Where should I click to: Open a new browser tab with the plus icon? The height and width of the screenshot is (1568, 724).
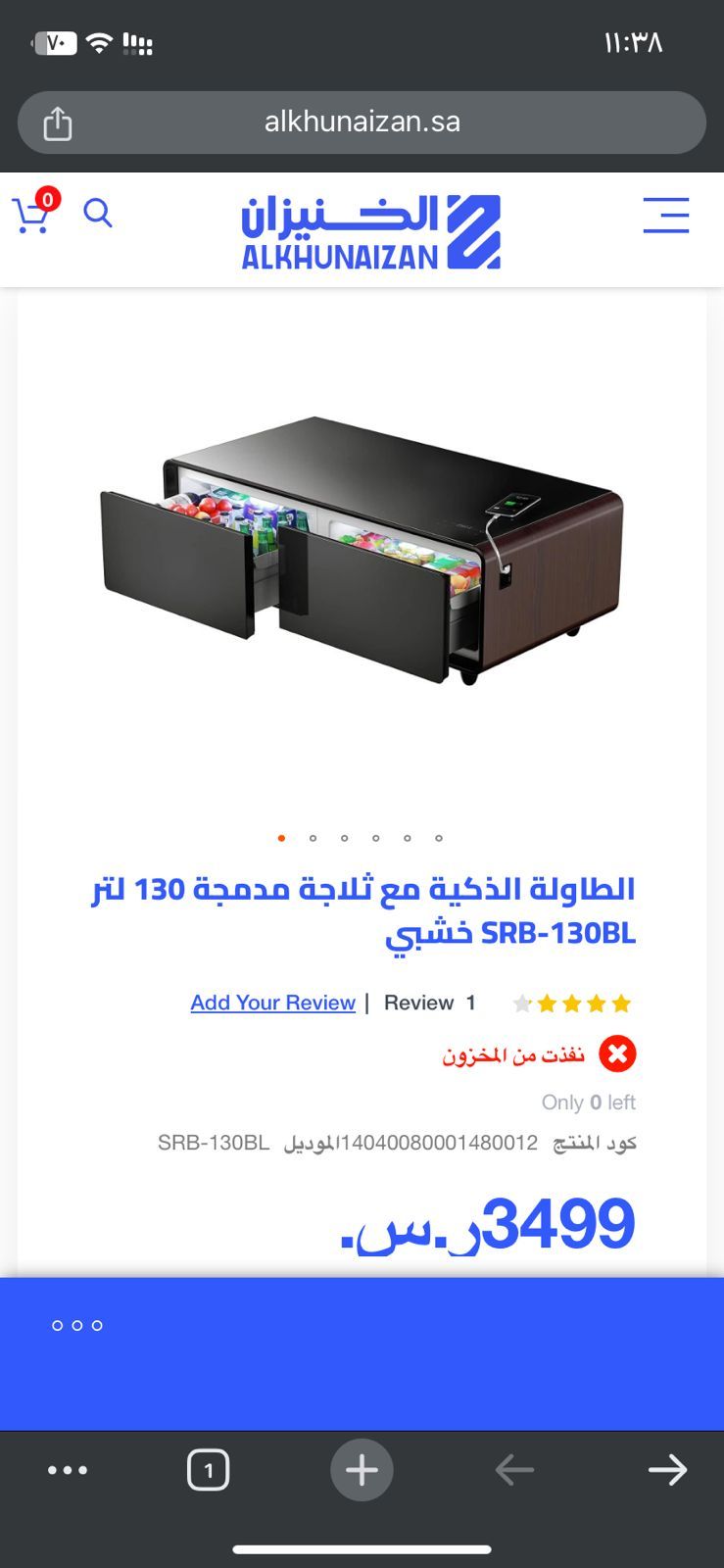(362, 1469)
